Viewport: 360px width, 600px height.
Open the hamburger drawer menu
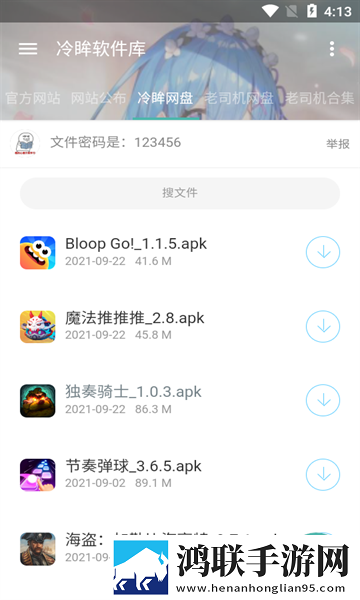(28, 49)
